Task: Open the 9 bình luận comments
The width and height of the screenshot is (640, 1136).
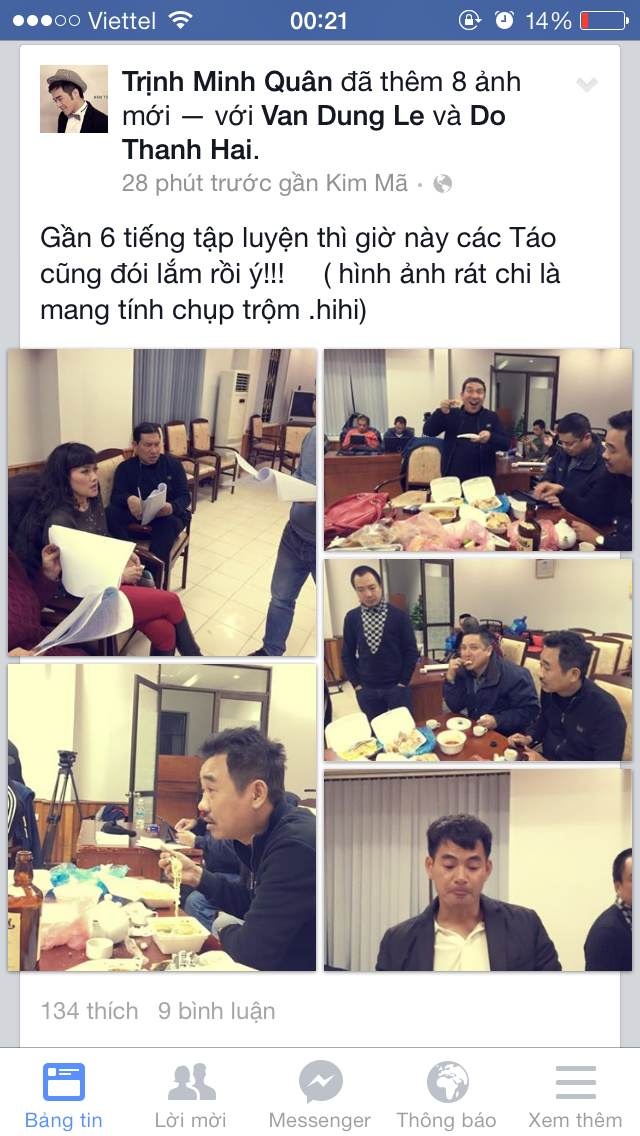Action: 216,1011
